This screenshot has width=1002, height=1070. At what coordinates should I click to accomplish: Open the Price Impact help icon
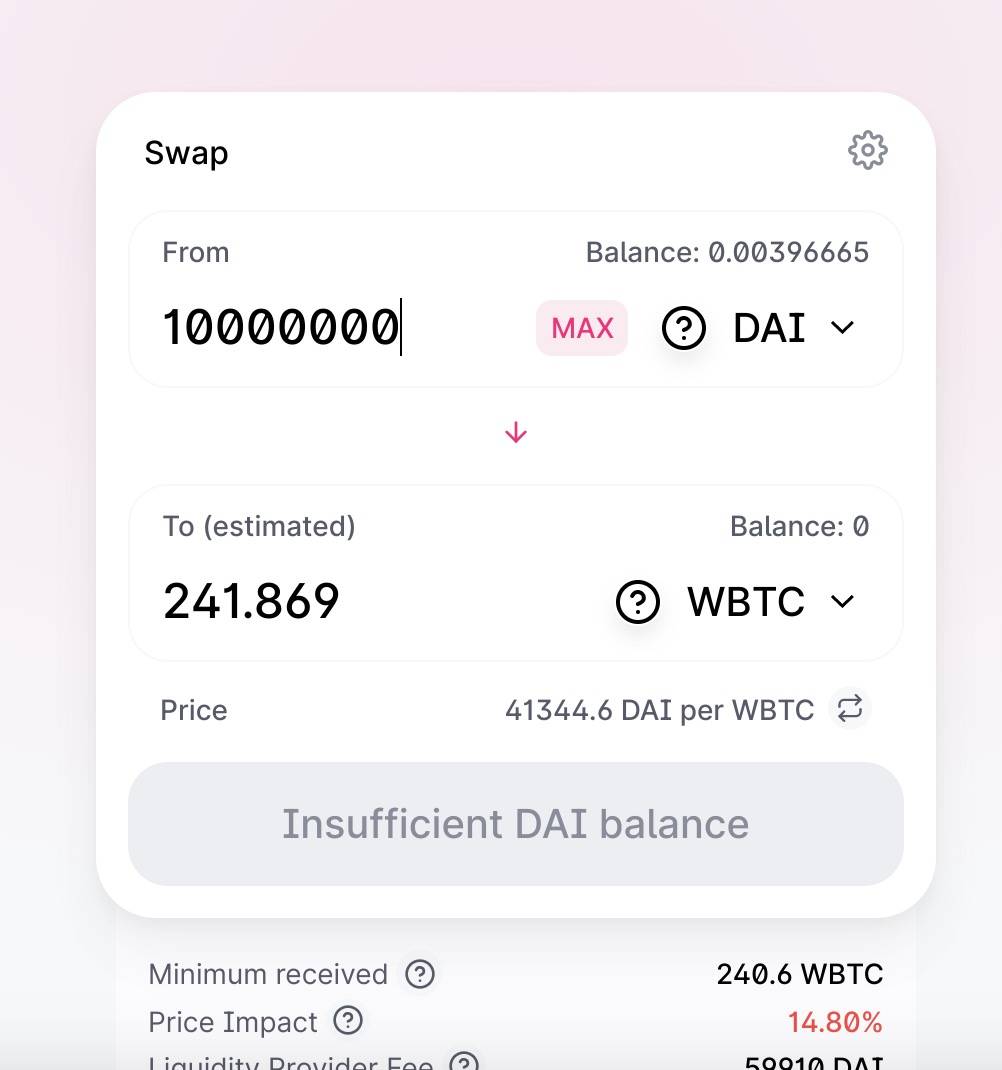pos(347,1022)
